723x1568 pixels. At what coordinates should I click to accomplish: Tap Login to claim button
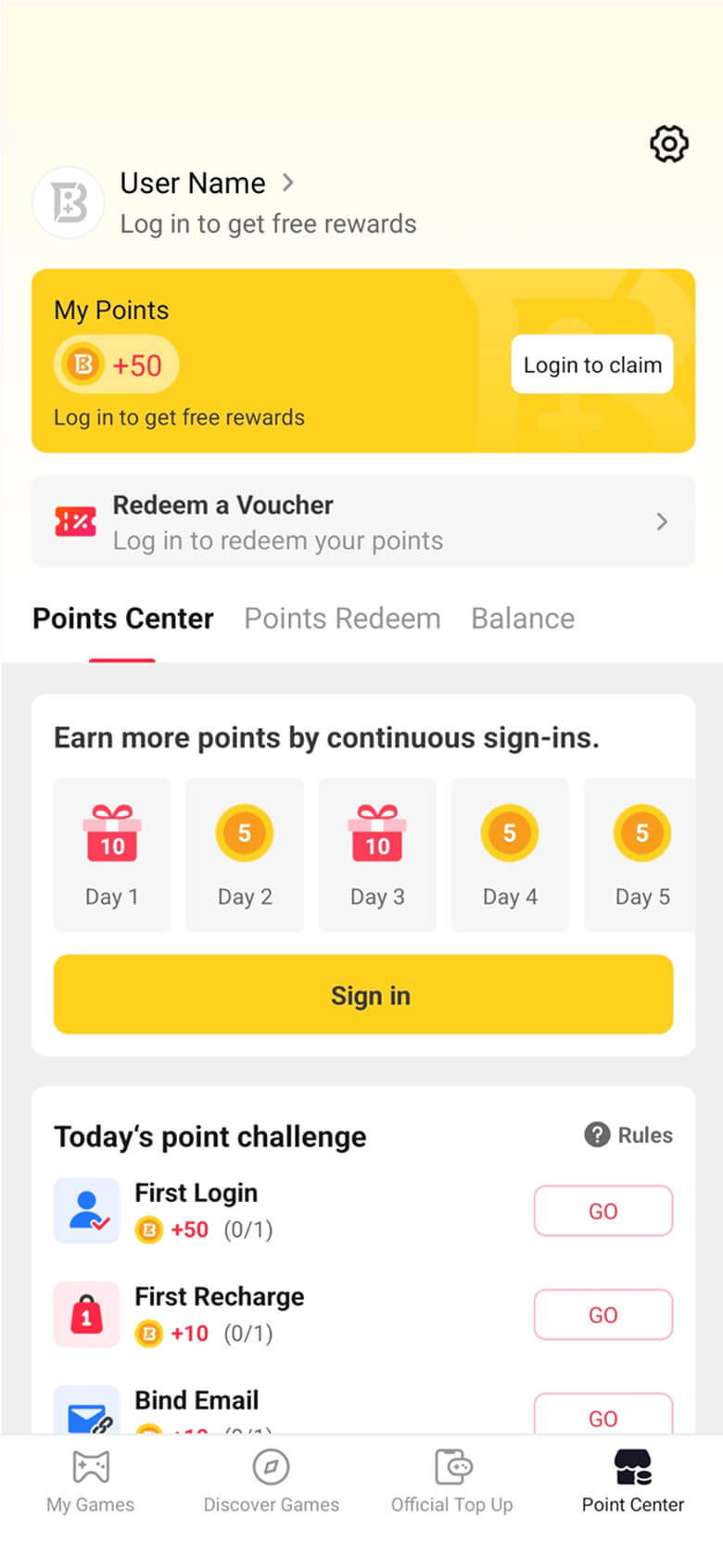point(591,364)
